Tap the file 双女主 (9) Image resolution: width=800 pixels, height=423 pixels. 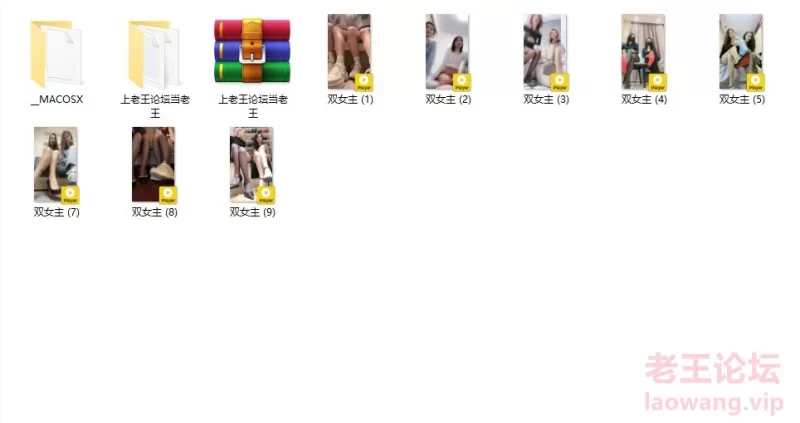252,165
